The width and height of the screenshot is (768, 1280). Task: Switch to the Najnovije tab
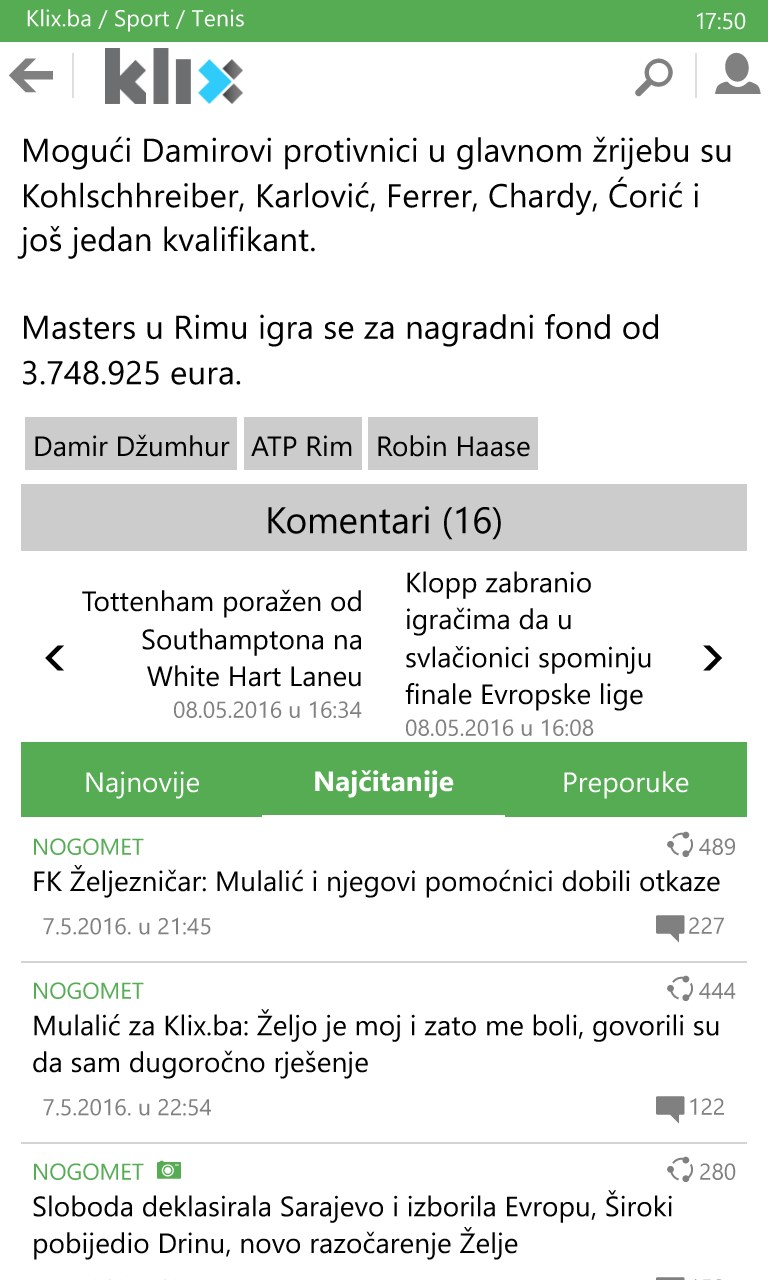pos(142,782)
